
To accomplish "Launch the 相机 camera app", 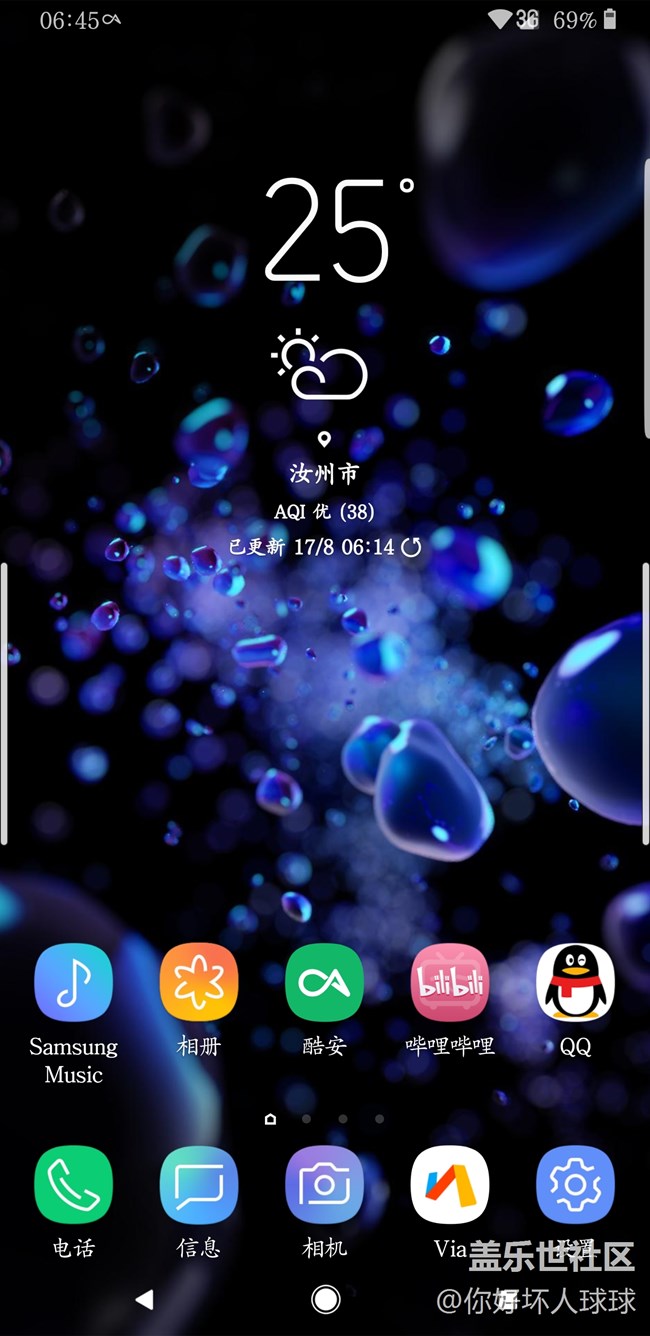I will [324, 1185].
